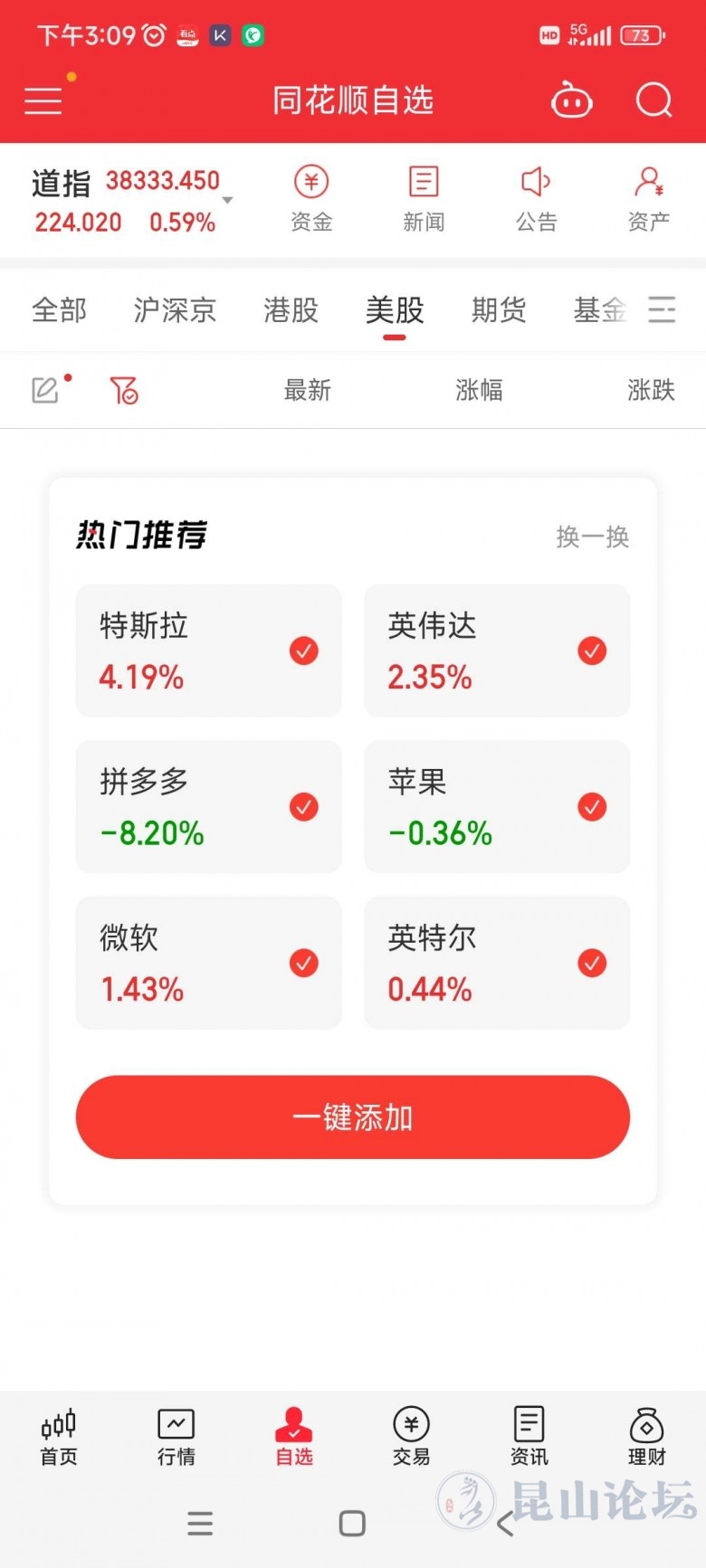Expand the full category list icon
Image resolution: width=706 pixels, height=1568 pixels.
(662, 310)
